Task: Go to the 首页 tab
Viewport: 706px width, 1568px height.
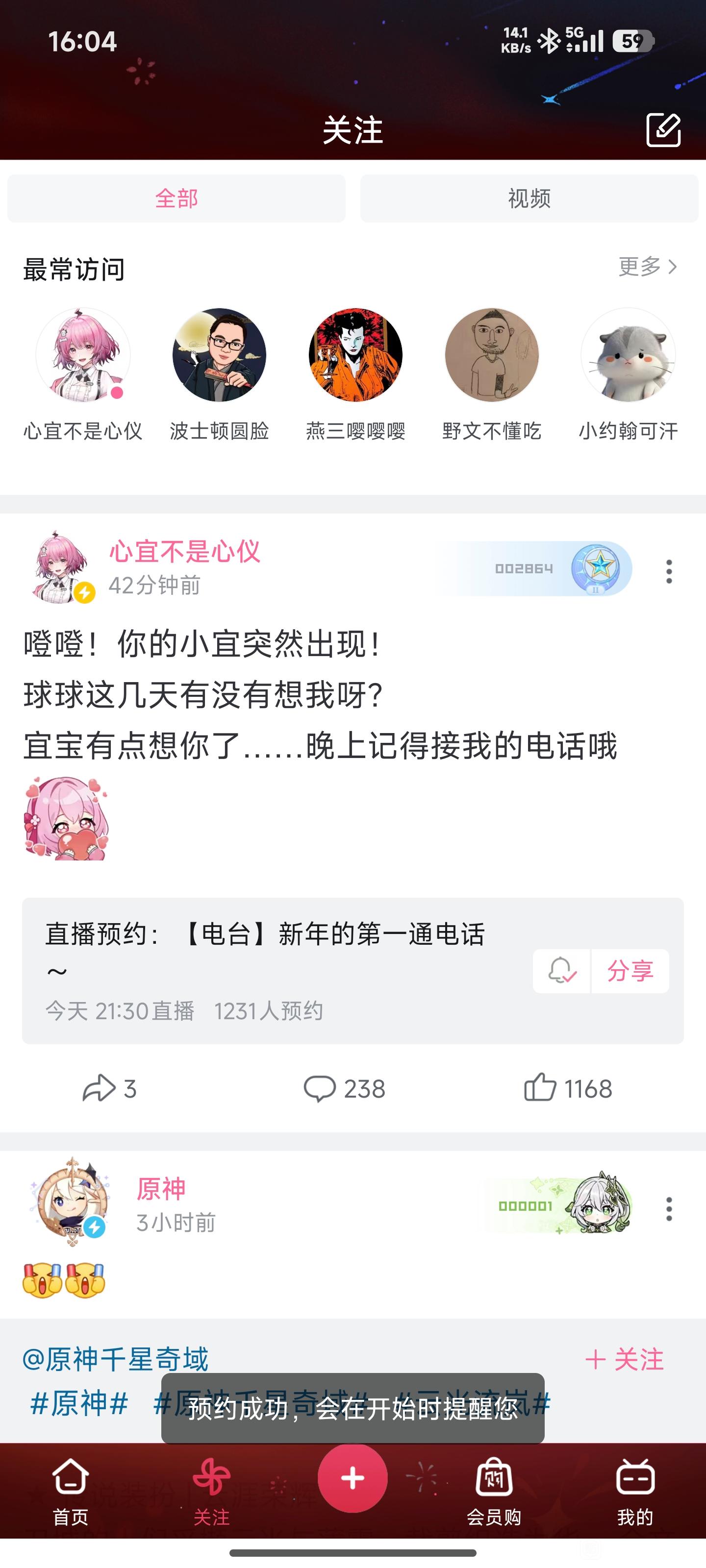Action: point(71,1492)
